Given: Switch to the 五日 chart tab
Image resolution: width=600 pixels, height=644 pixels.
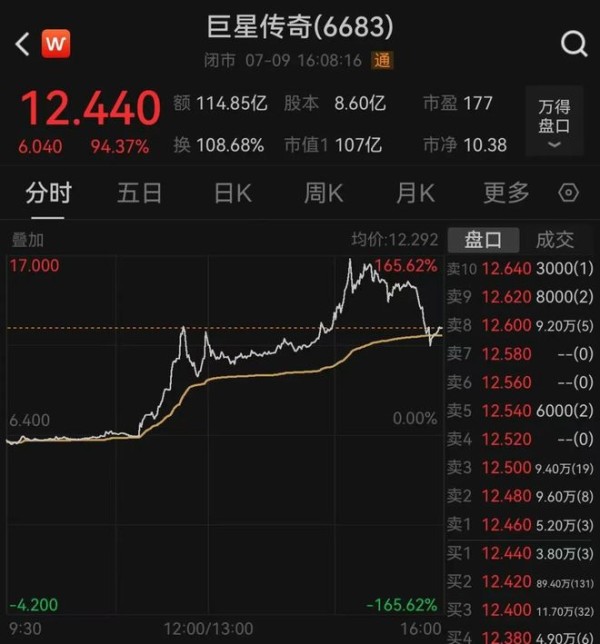Looking at the screenshot, I should point(139,192).
